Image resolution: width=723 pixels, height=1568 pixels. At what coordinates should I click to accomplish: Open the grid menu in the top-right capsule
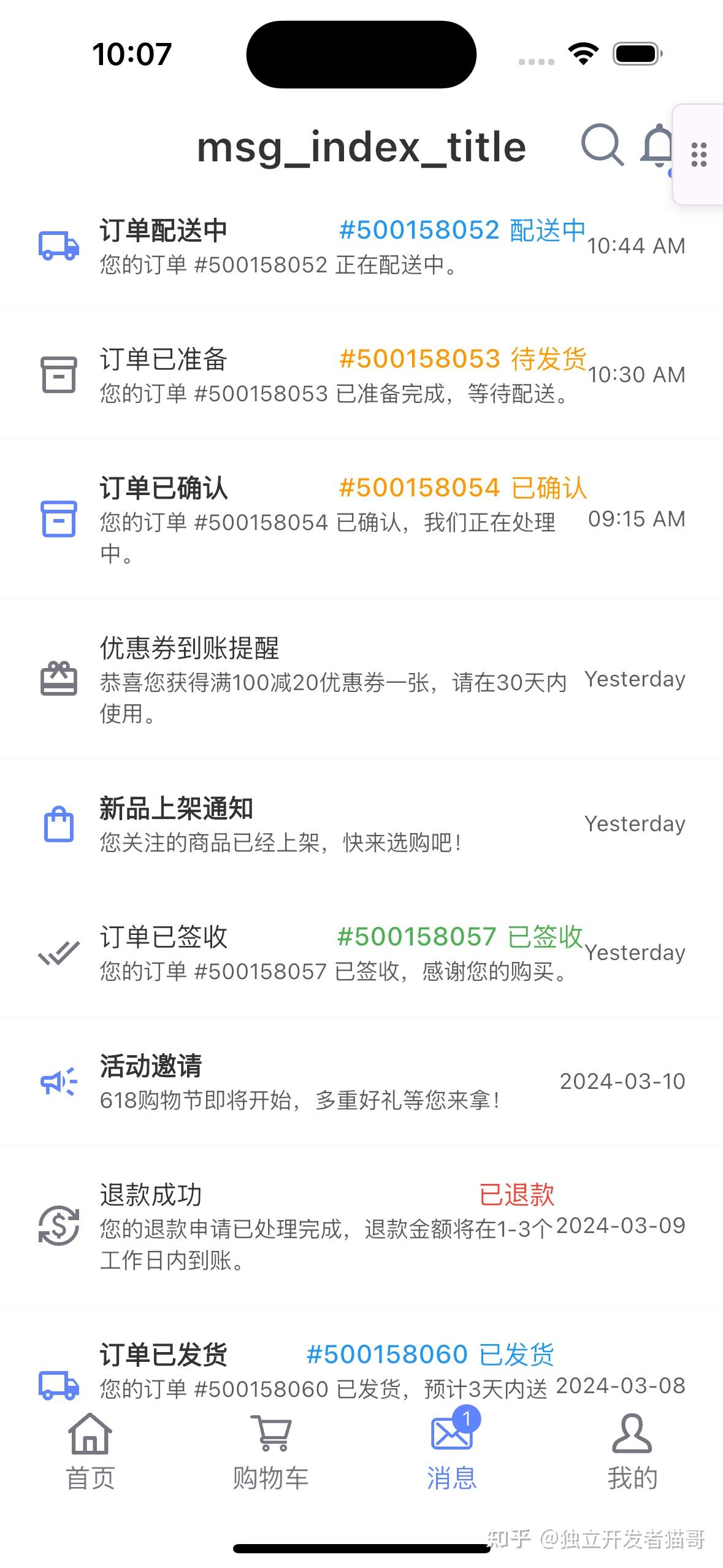click(698, 155)
